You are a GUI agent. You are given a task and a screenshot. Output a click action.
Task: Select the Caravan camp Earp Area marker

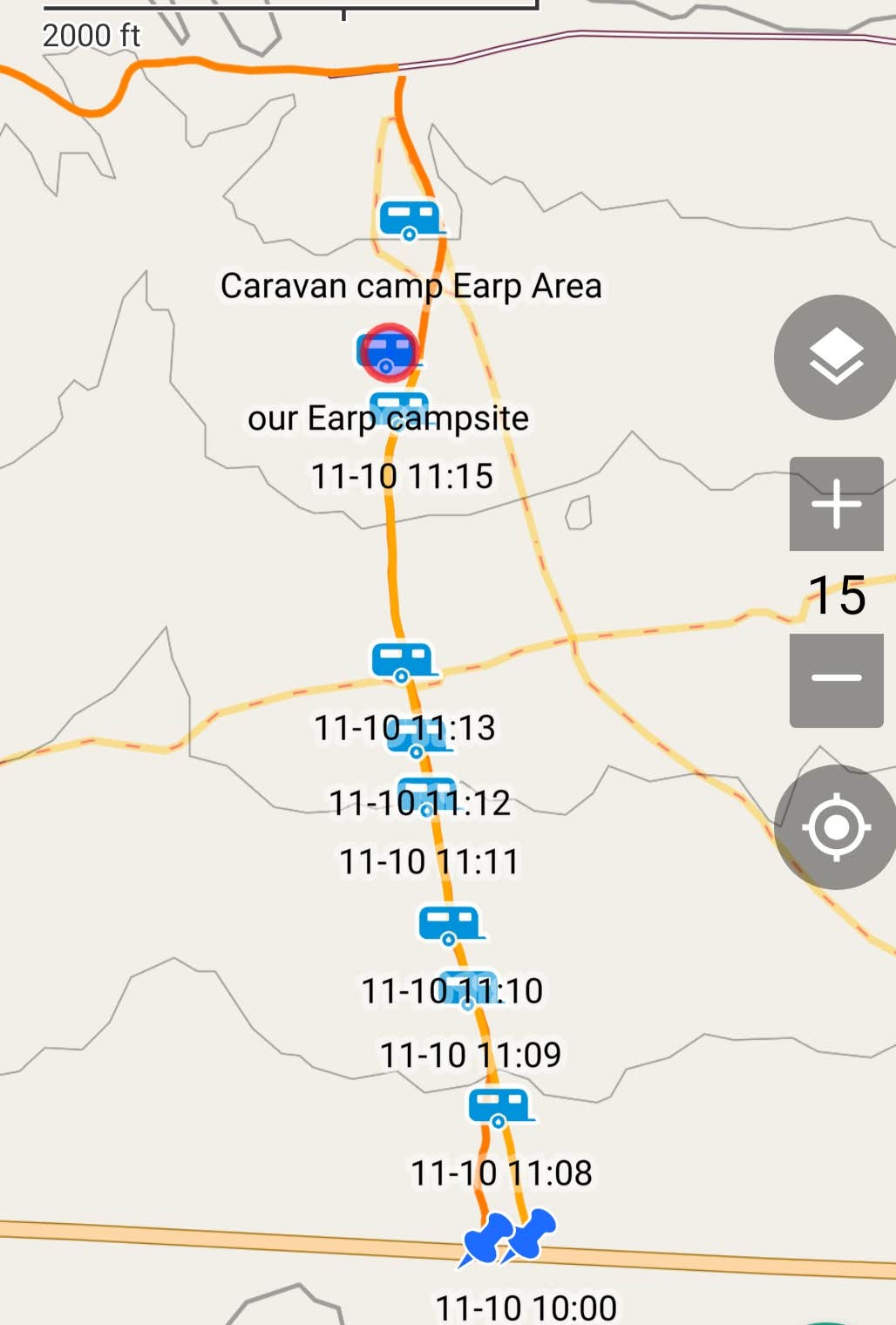(x=410, y=220)
